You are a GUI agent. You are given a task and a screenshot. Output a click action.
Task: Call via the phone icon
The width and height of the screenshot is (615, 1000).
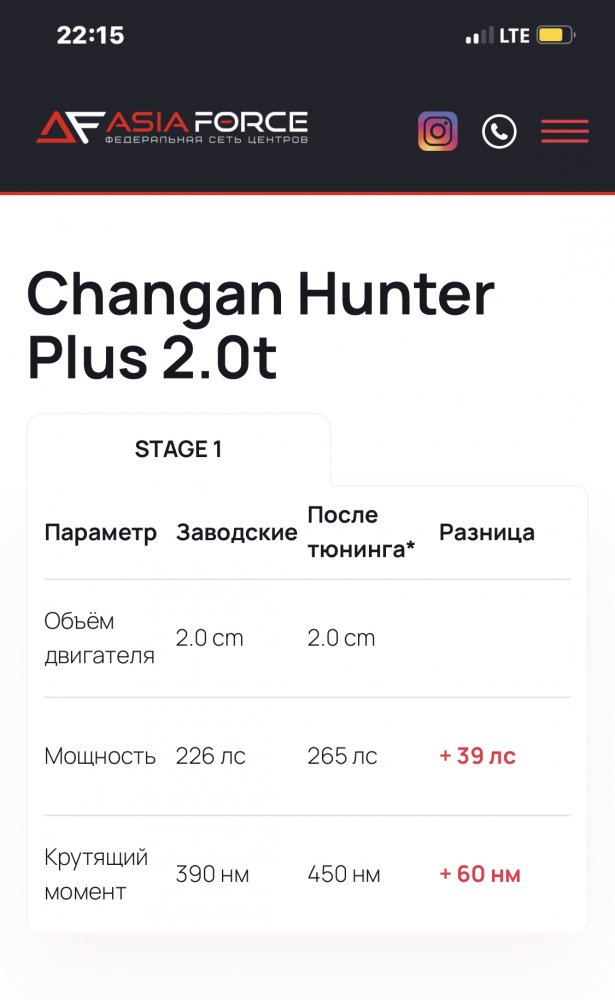click(499, 131)
